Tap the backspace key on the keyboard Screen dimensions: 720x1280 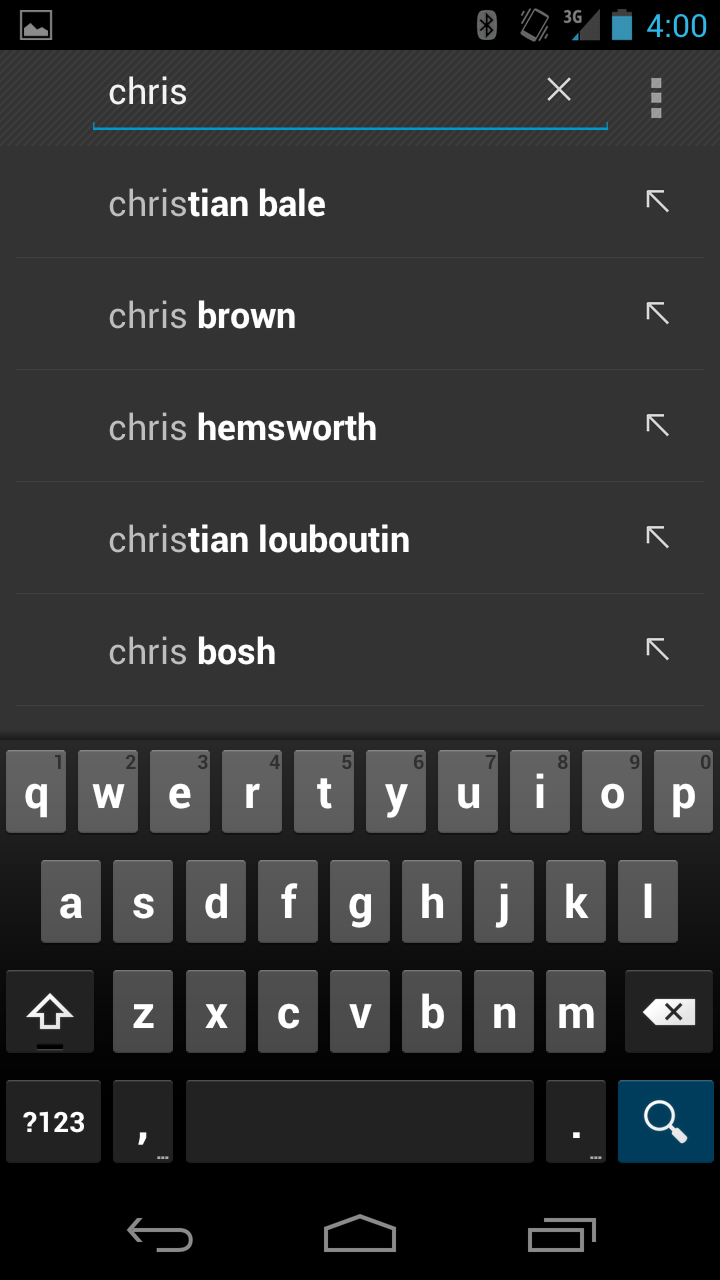click(668, 1012)
